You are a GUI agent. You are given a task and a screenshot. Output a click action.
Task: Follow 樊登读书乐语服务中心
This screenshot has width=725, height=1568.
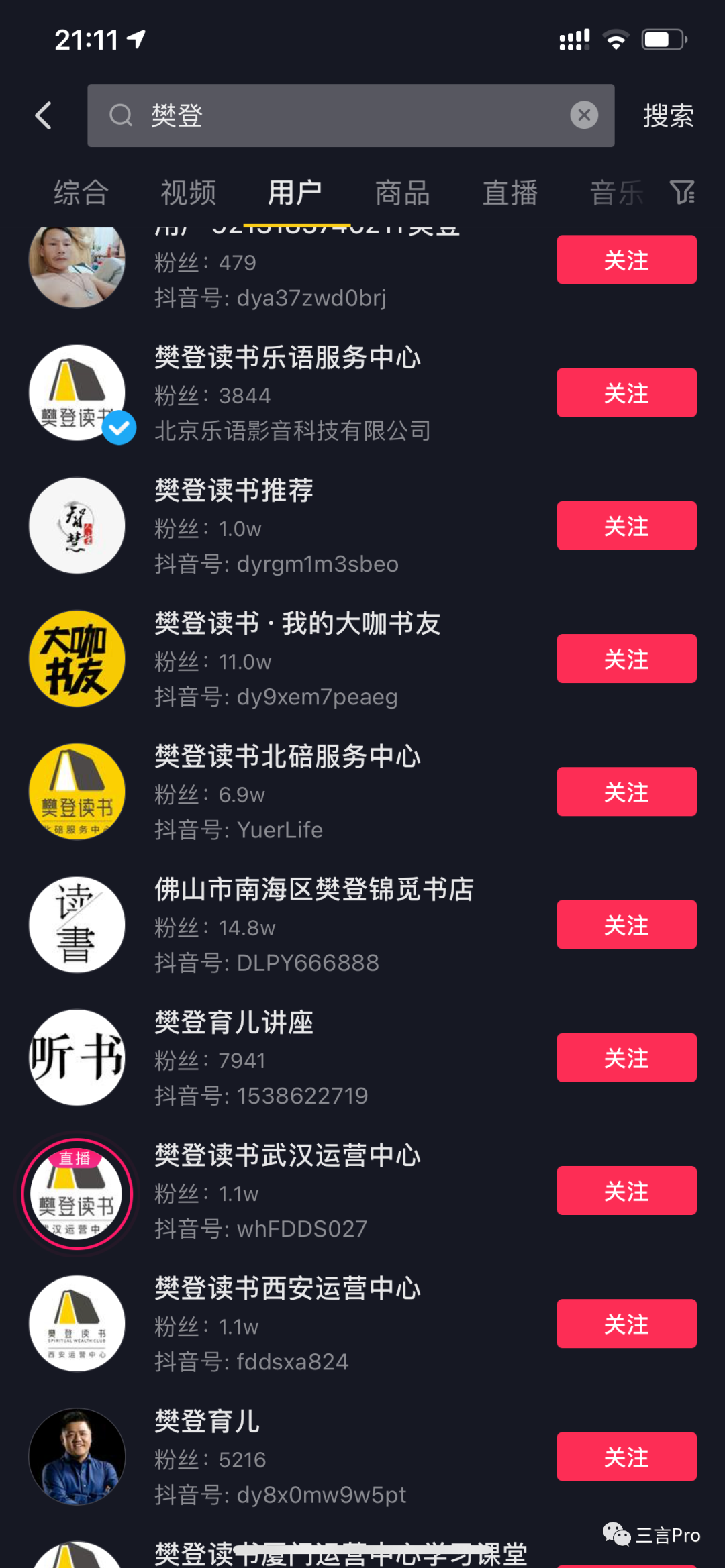(626, 393)
